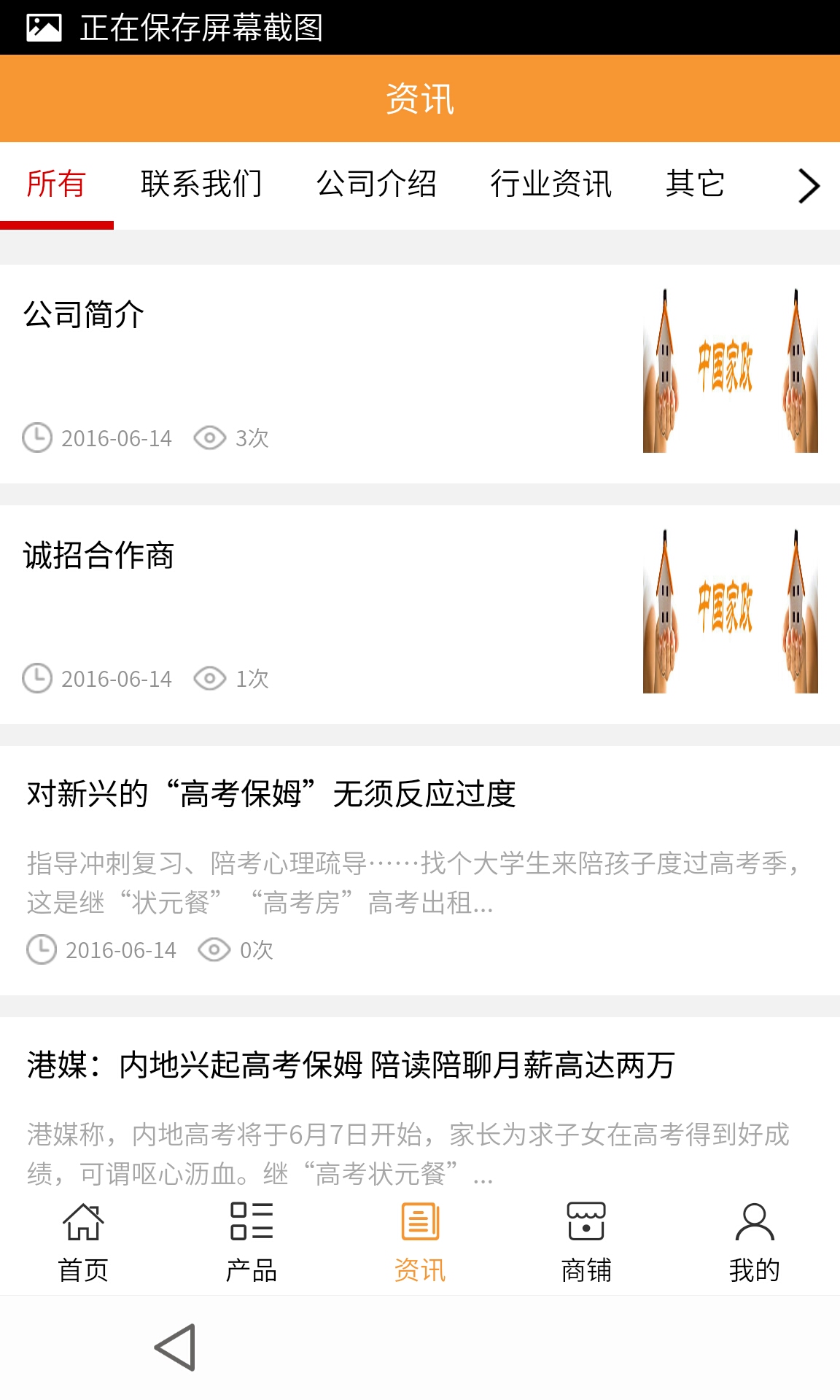Viewport: 840px width, 1400px height.
Task: Open the 公司简介 article
Action: click(x=85, y=315)
